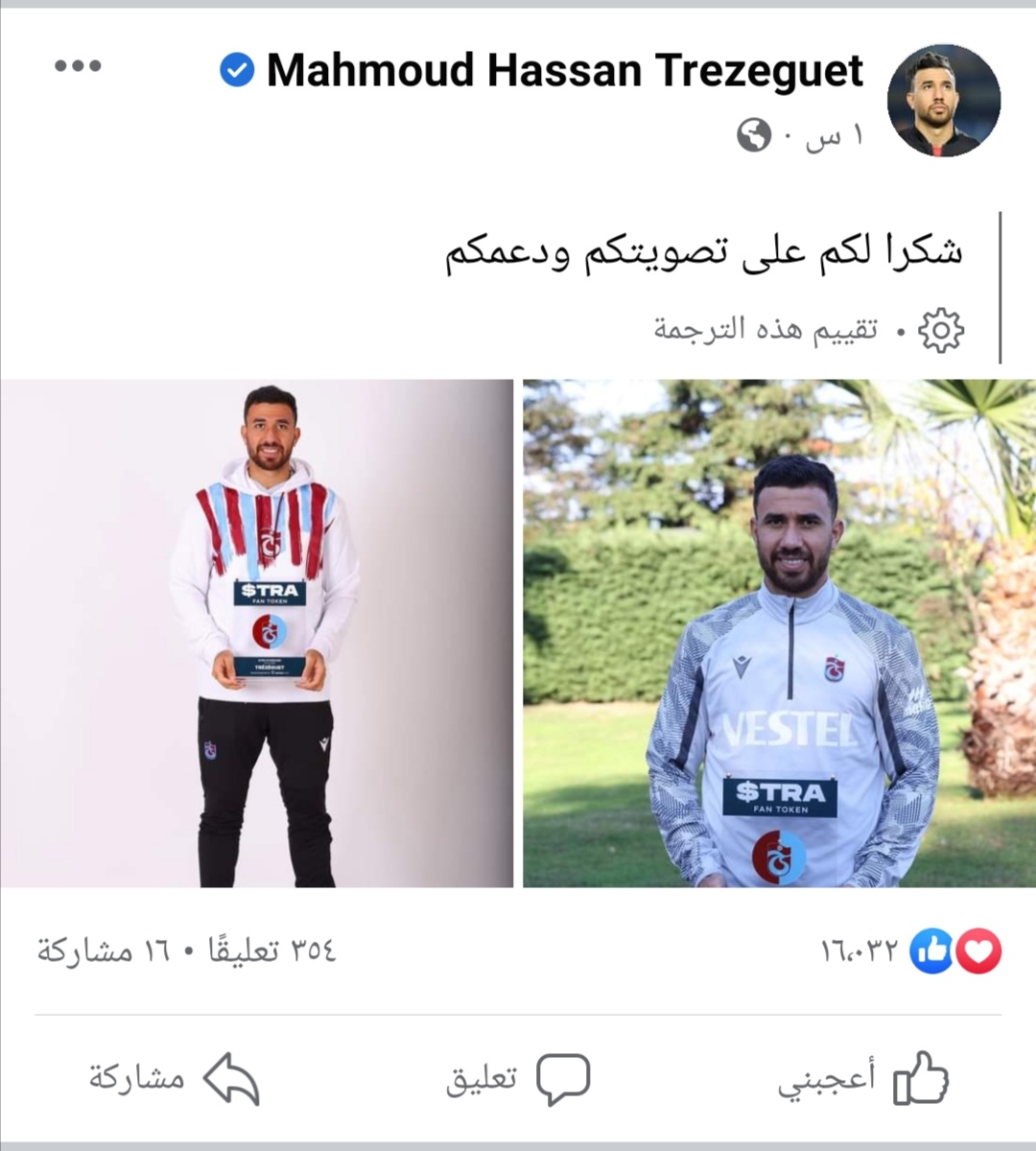
Task: View the 354 comments and 16 shares
Action: (187, 951)
